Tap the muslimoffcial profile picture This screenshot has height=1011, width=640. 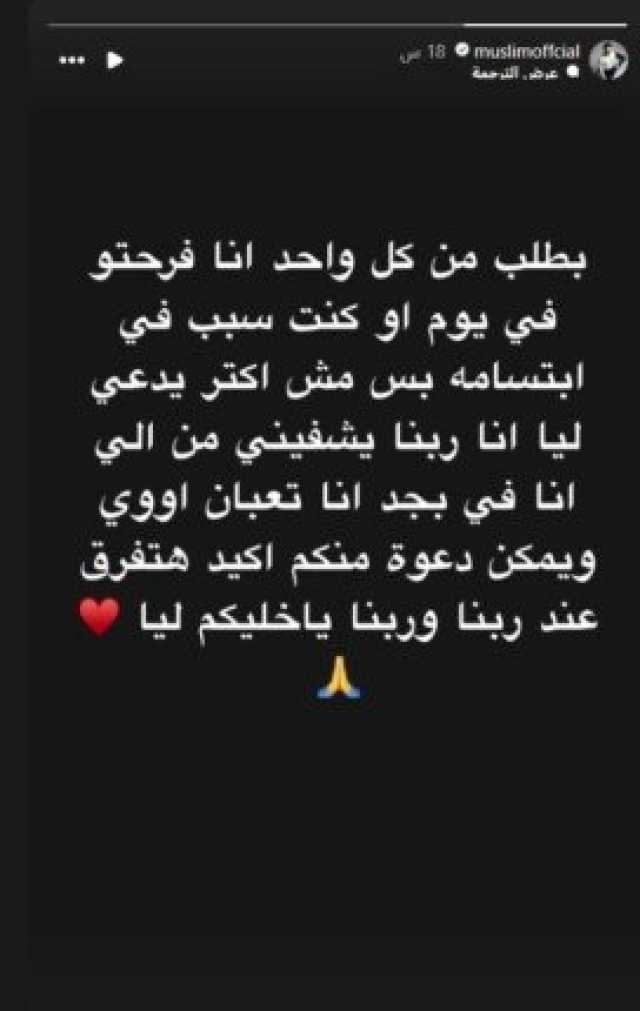click(609, 60)
